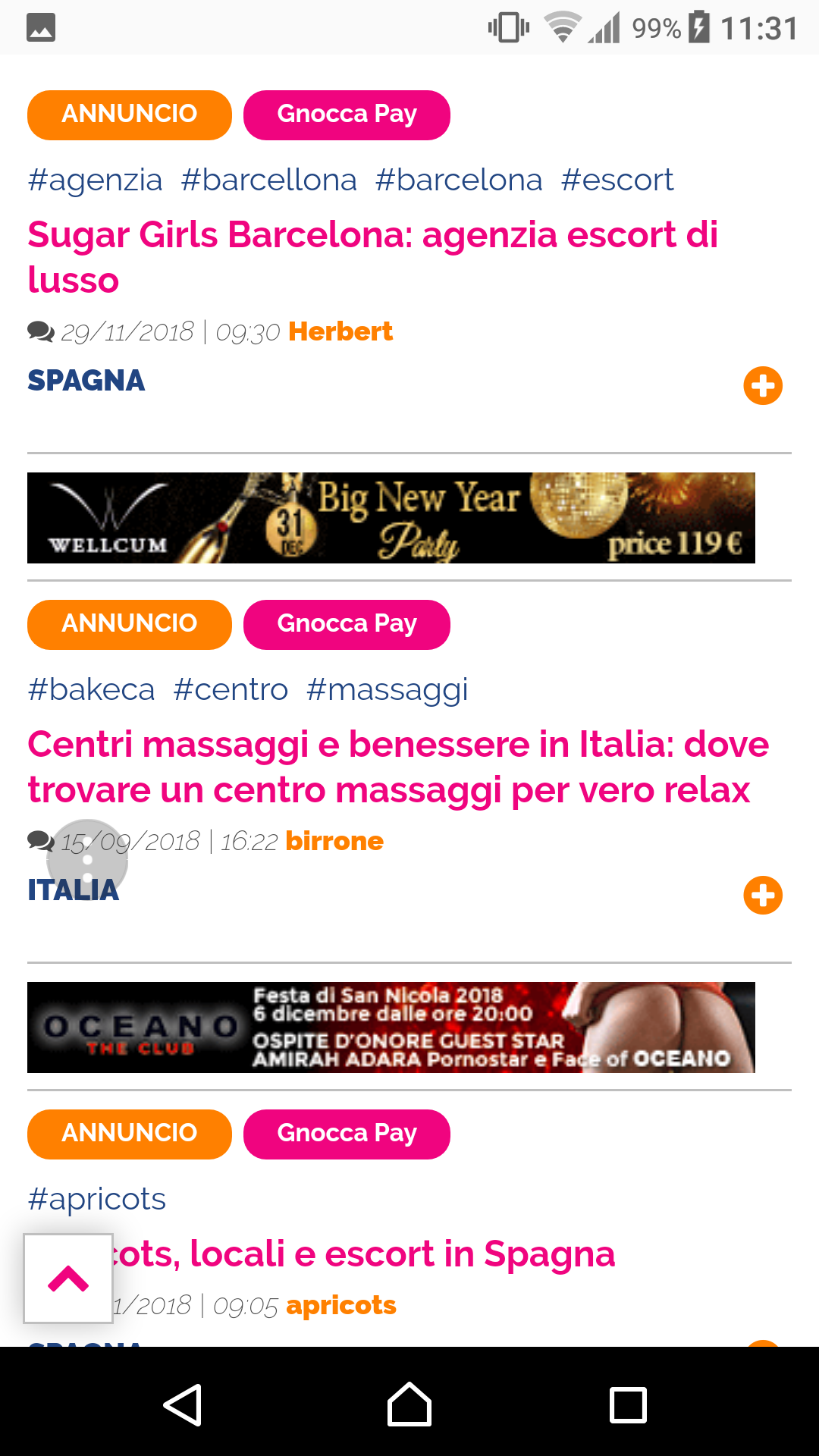Select the #massaggi hashtag filter
This screenshot has width=819, height=1456.
[x=387, y=689]
